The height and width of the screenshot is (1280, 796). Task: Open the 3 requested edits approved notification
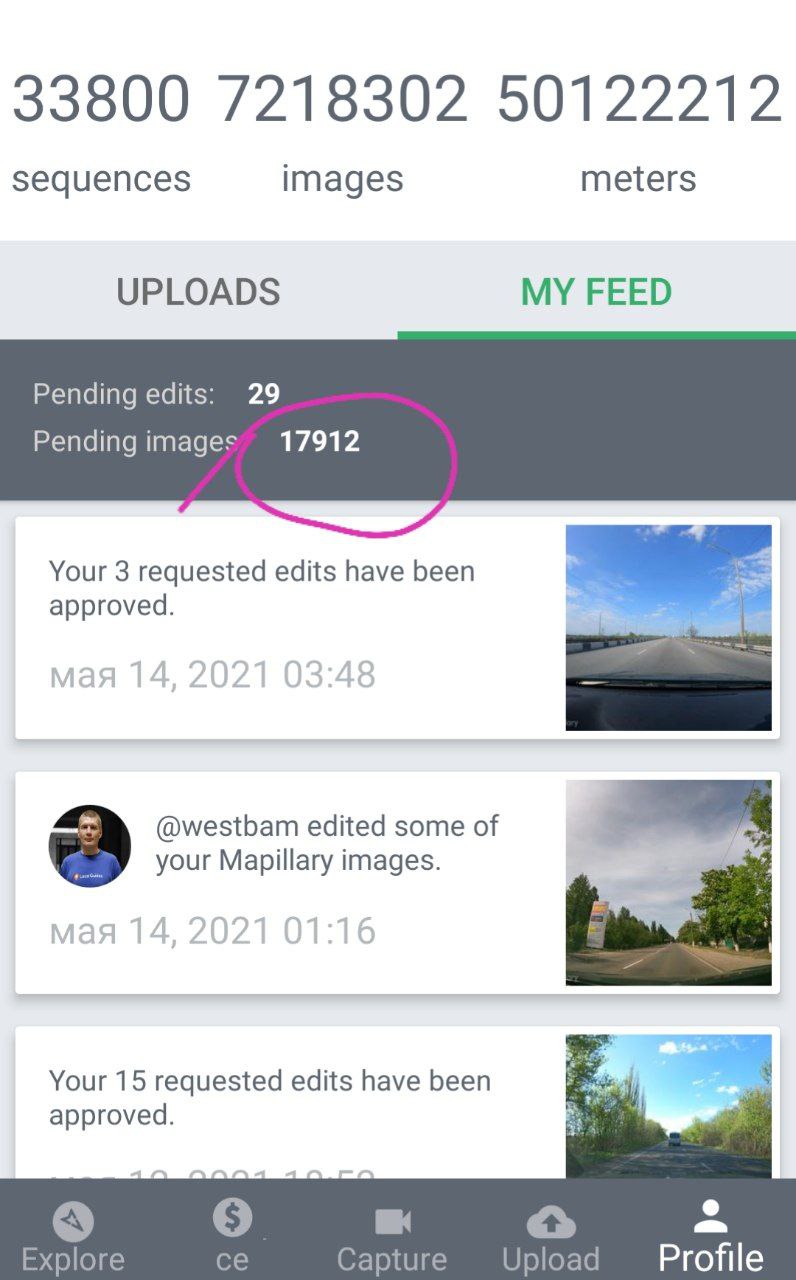click(290, 627)
